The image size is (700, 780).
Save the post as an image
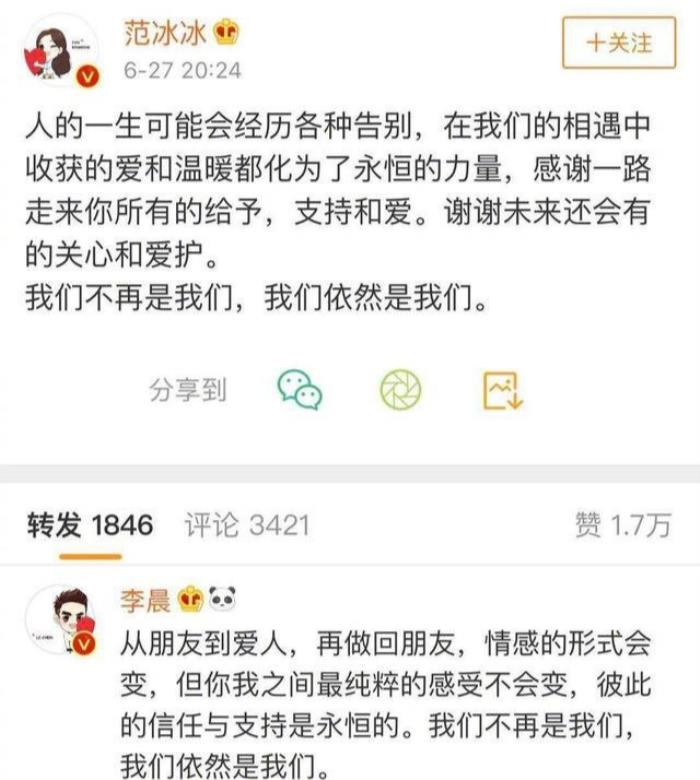[x=503, y=390]
